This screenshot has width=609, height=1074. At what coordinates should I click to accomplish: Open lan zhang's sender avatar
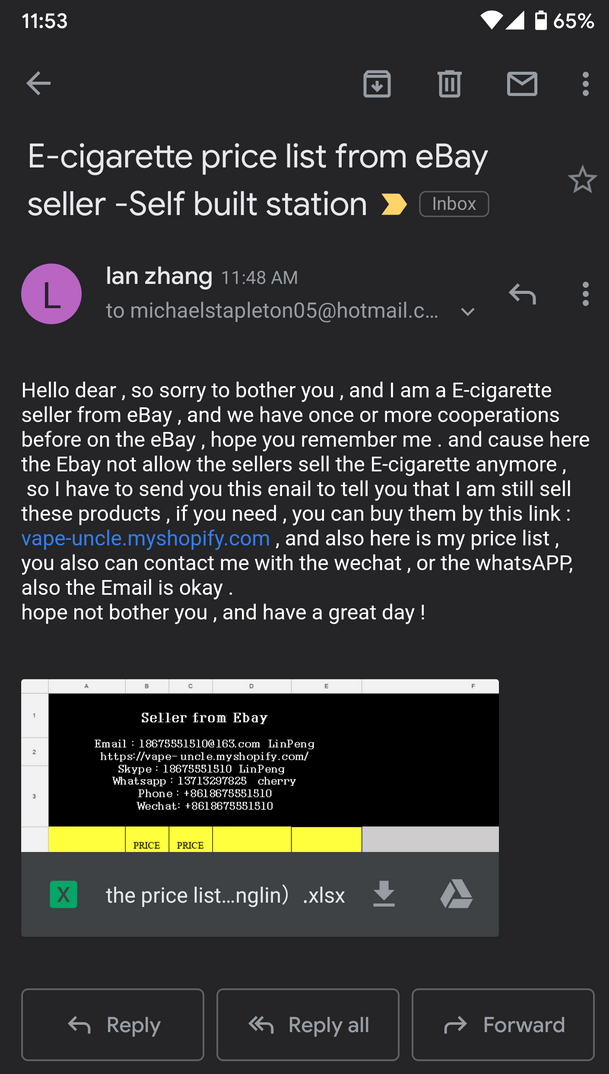51,294
